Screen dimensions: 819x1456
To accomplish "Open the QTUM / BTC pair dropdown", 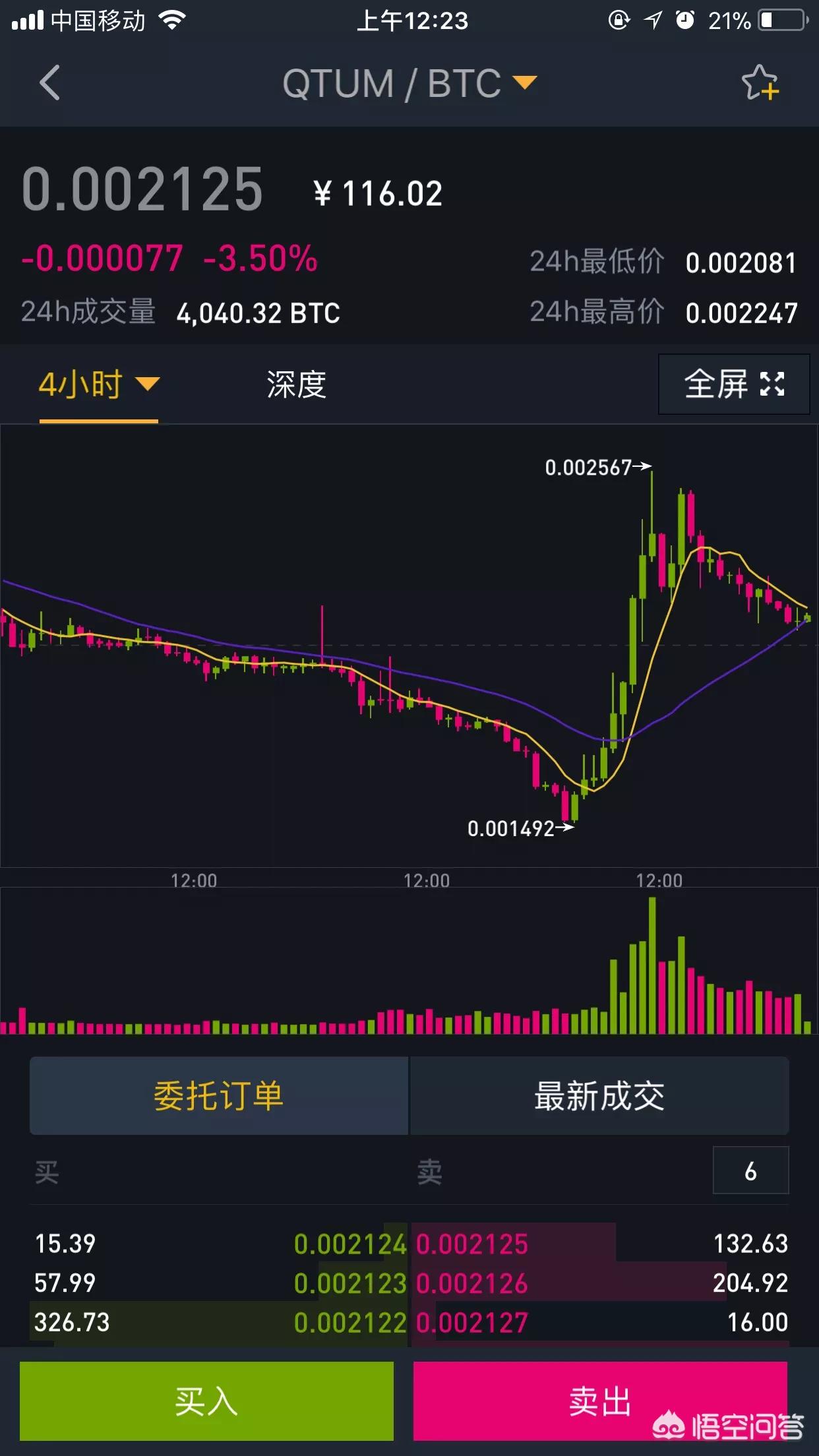I will pyautogui.click(x=409, y=84).
